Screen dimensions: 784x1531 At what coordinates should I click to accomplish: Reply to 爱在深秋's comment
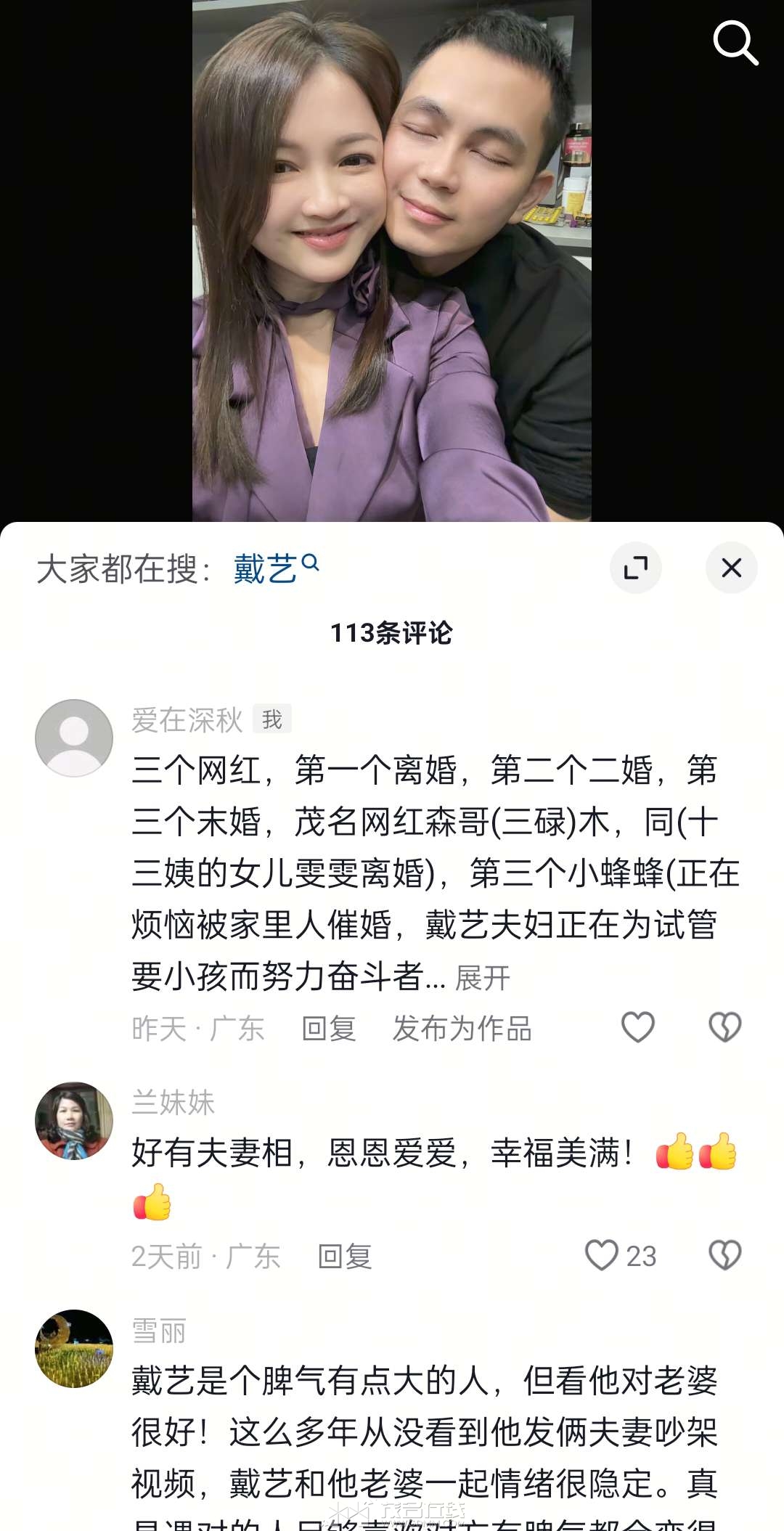coord(328,1029)
